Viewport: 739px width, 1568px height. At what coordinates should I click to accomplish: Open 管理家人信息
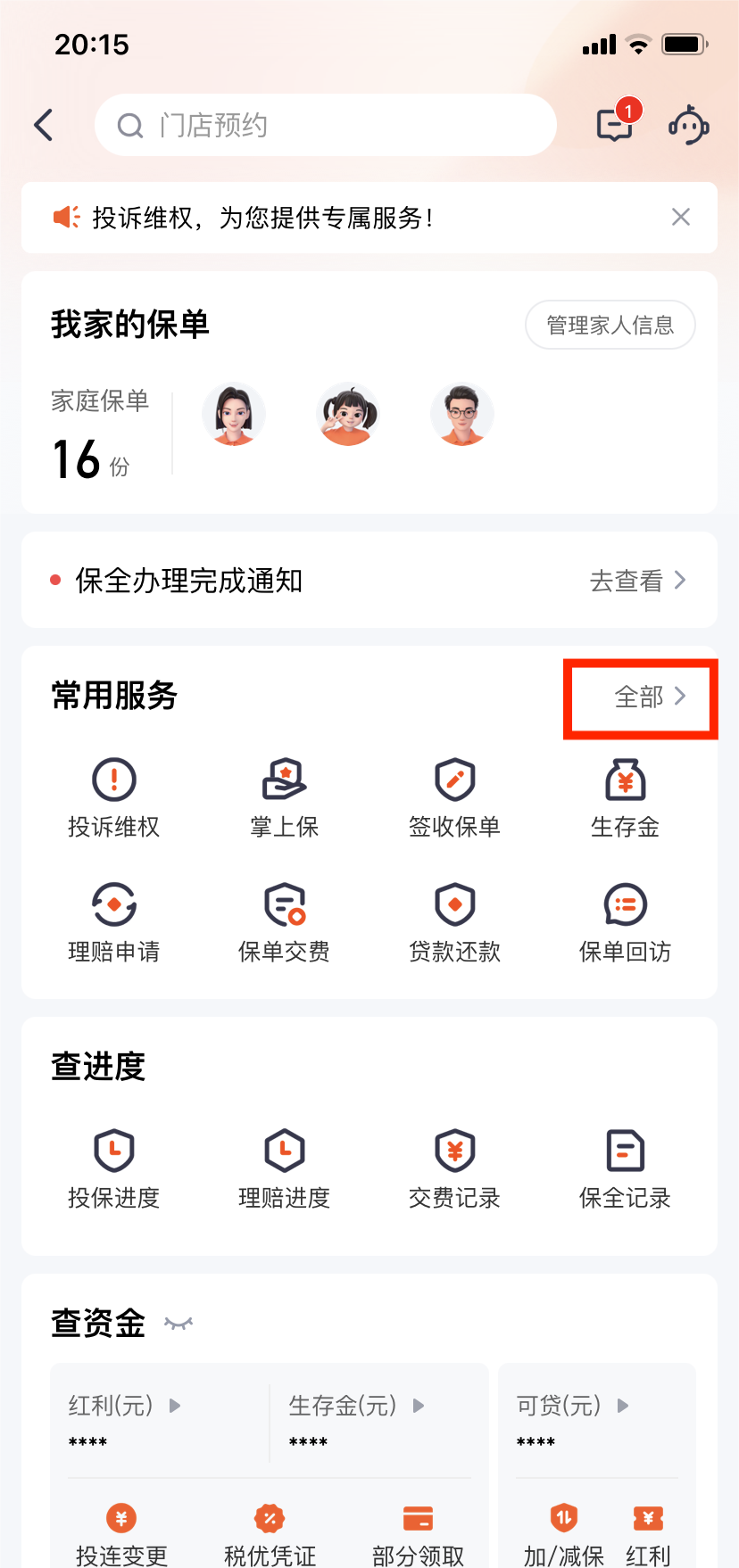pos(610,326)
